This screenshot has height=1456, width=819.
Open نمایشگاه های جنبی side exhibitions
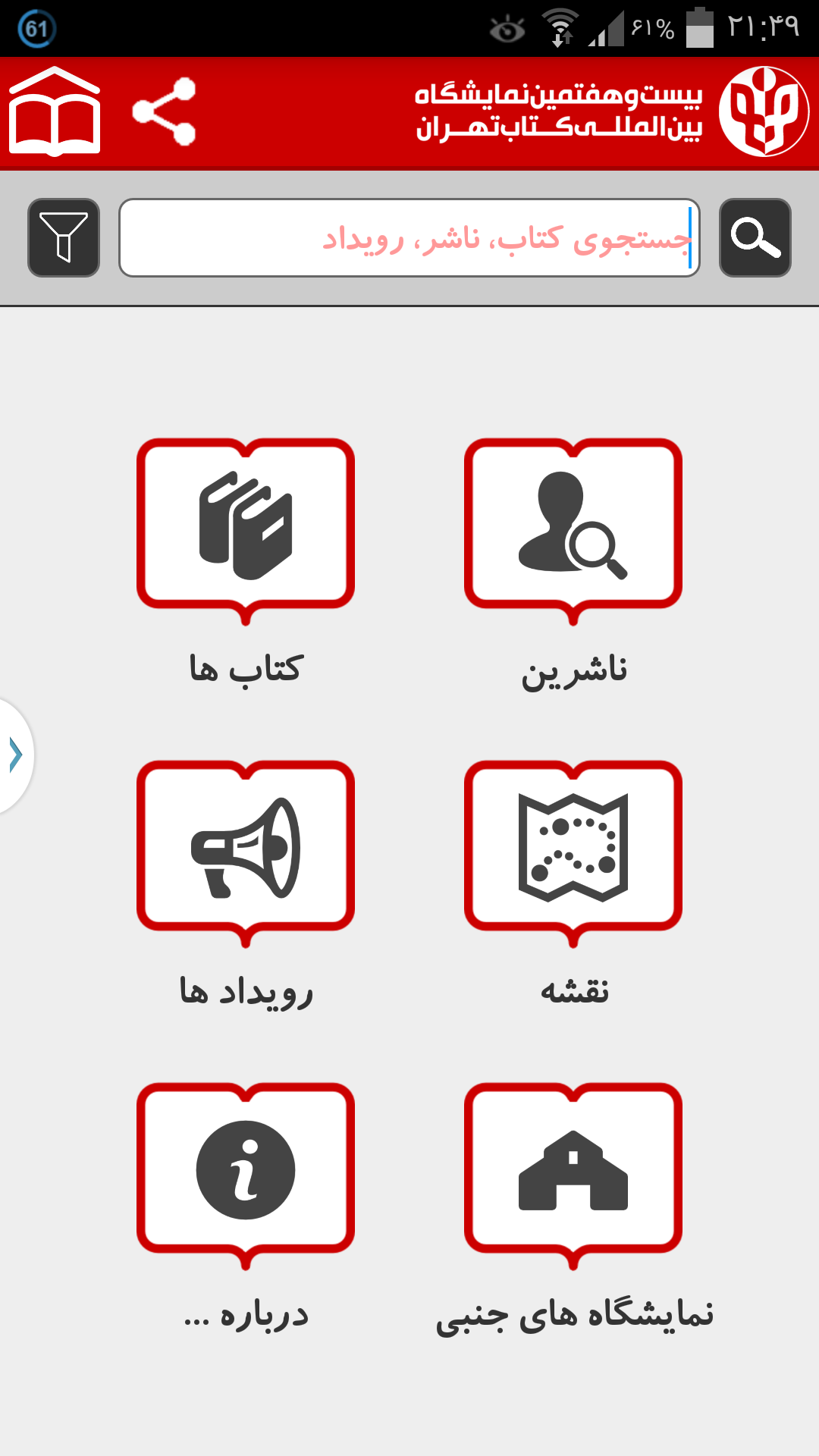573,1175
